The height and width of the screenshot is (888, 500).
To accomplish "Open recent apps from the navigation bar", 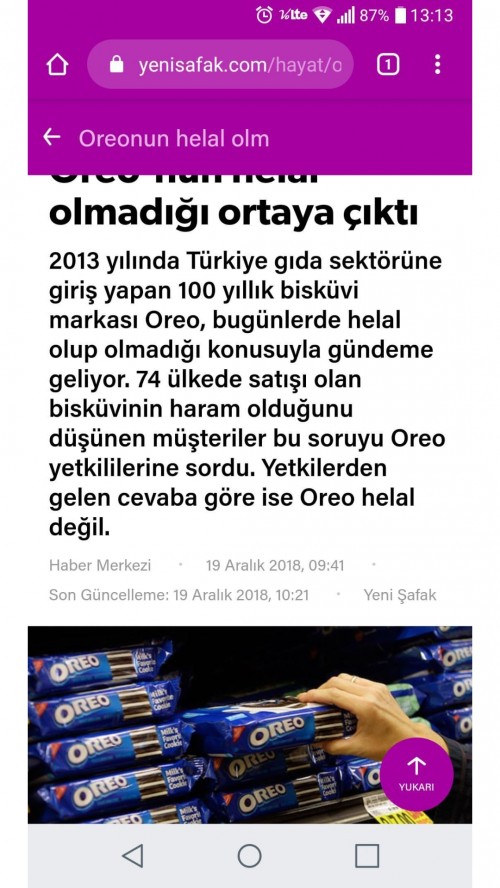I will pos(367,856).
